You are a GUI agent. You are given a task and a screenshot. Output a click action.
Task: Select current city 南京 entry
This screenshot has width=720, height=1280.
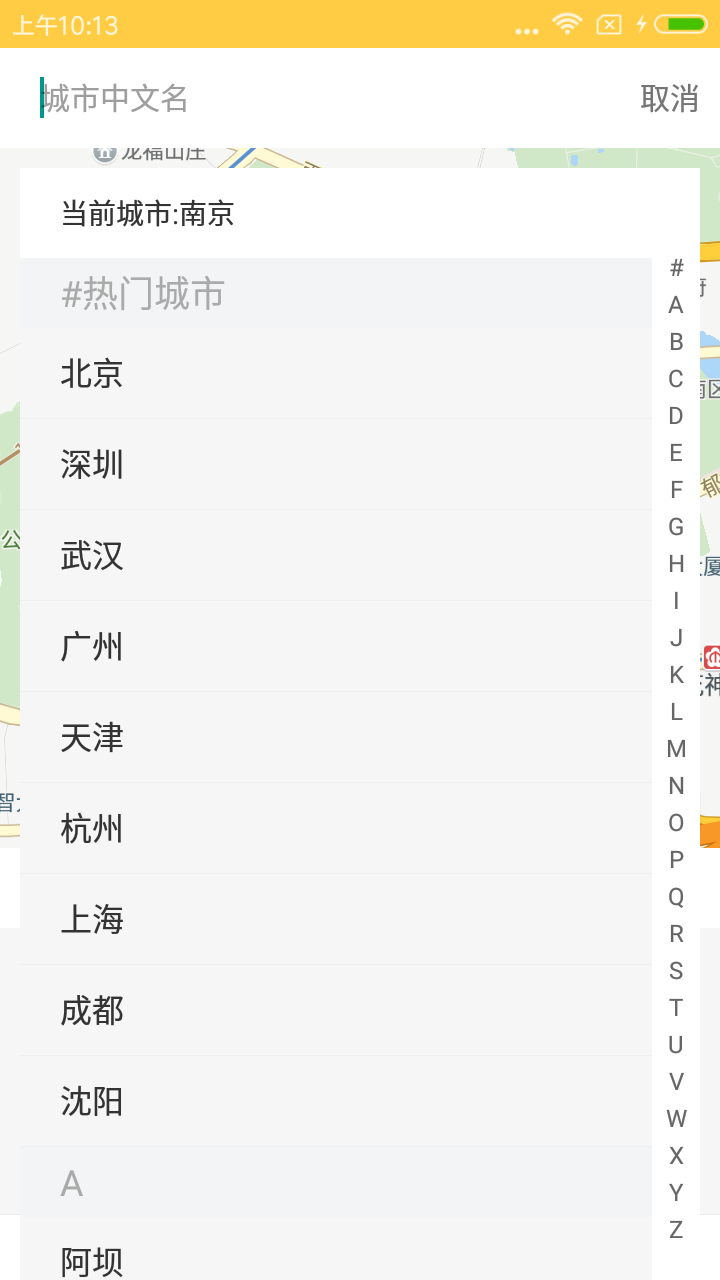pyautogui.click(x=146, y=215)
